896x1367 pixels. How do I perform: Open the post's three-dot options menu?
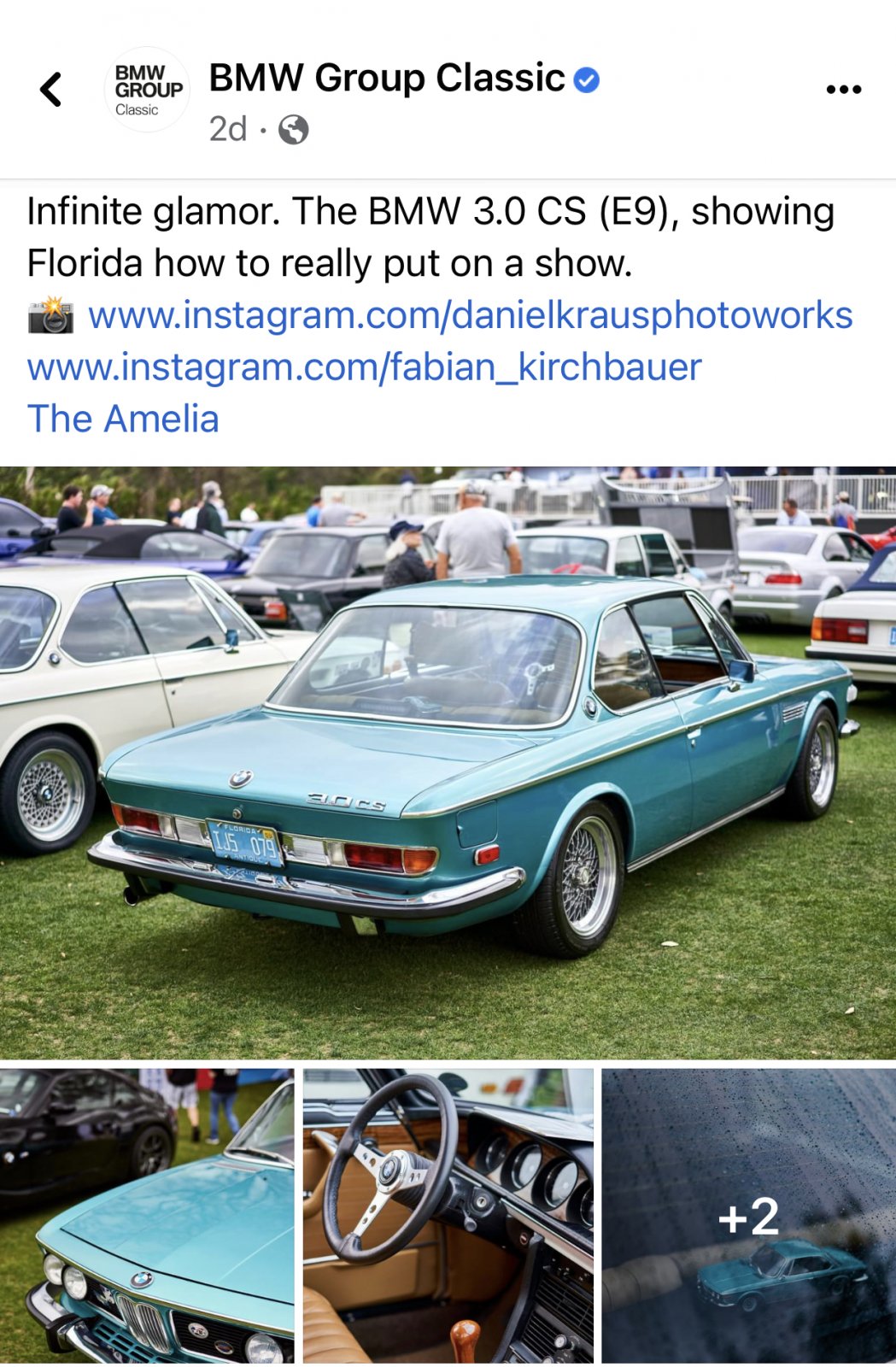pos(843,89)
